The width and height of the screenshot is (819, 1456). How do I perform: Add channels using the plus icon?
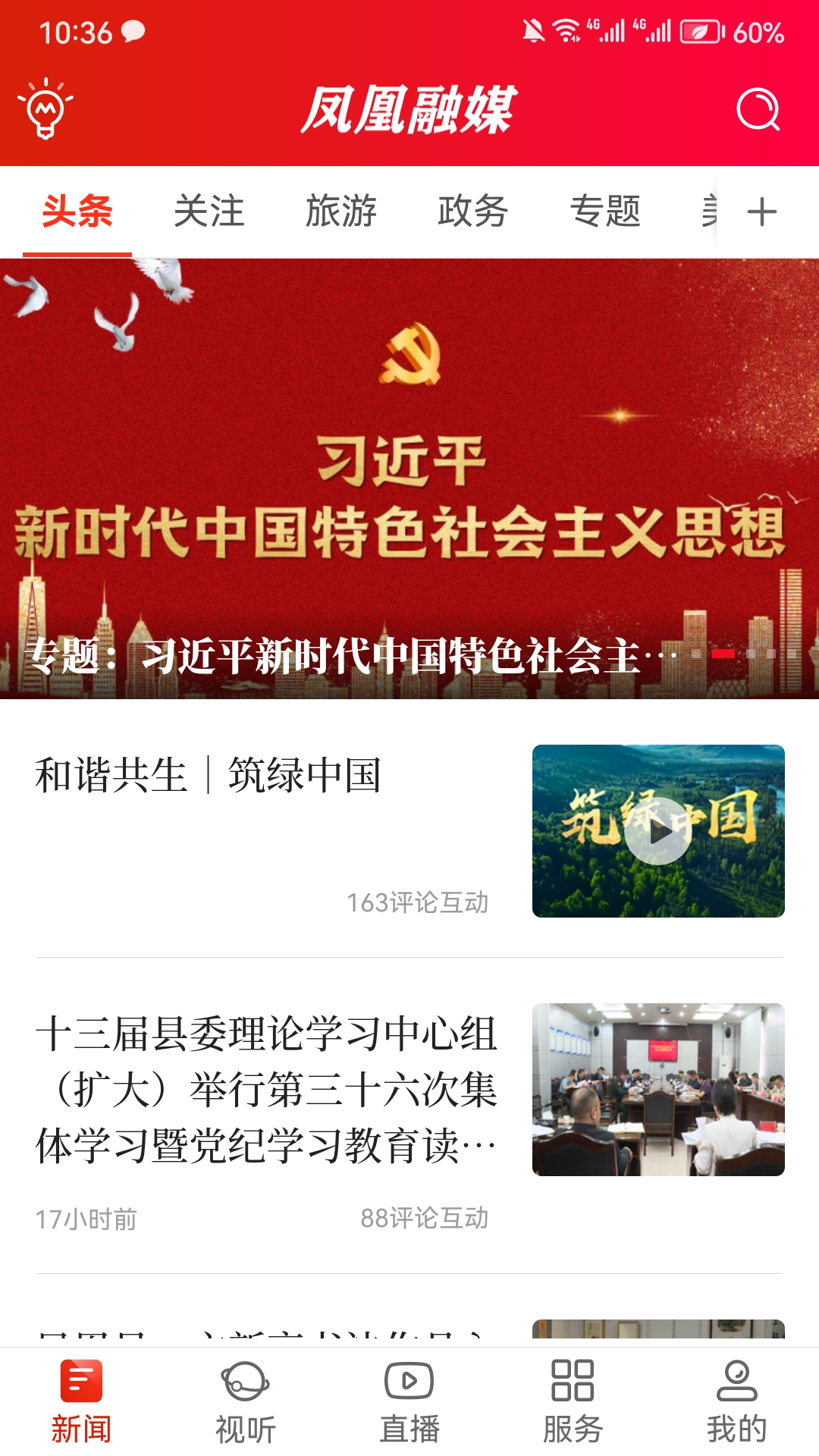coord(761,213)
